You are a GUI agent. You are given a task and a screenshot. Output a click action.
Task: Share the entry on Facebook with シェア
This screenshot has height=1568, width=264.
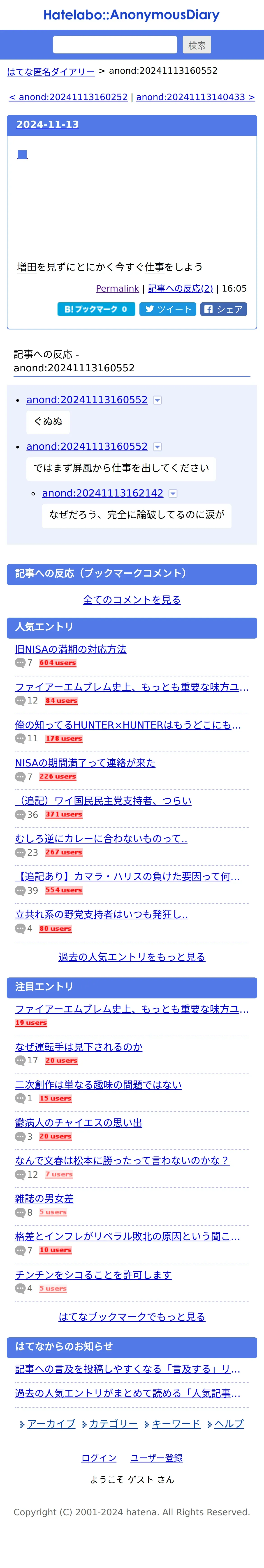[223, 309]
